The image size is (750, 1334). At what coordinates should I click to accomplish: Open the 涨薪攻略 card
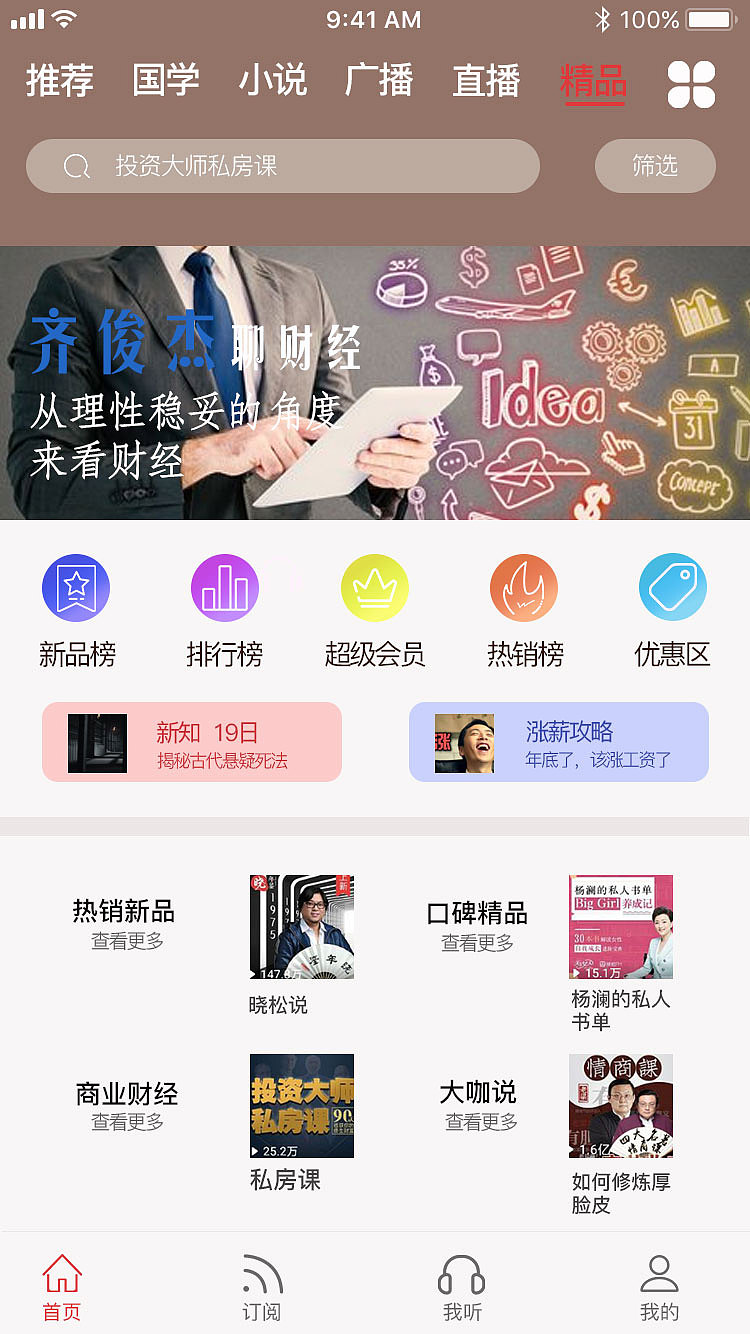(x=558, y=742)
